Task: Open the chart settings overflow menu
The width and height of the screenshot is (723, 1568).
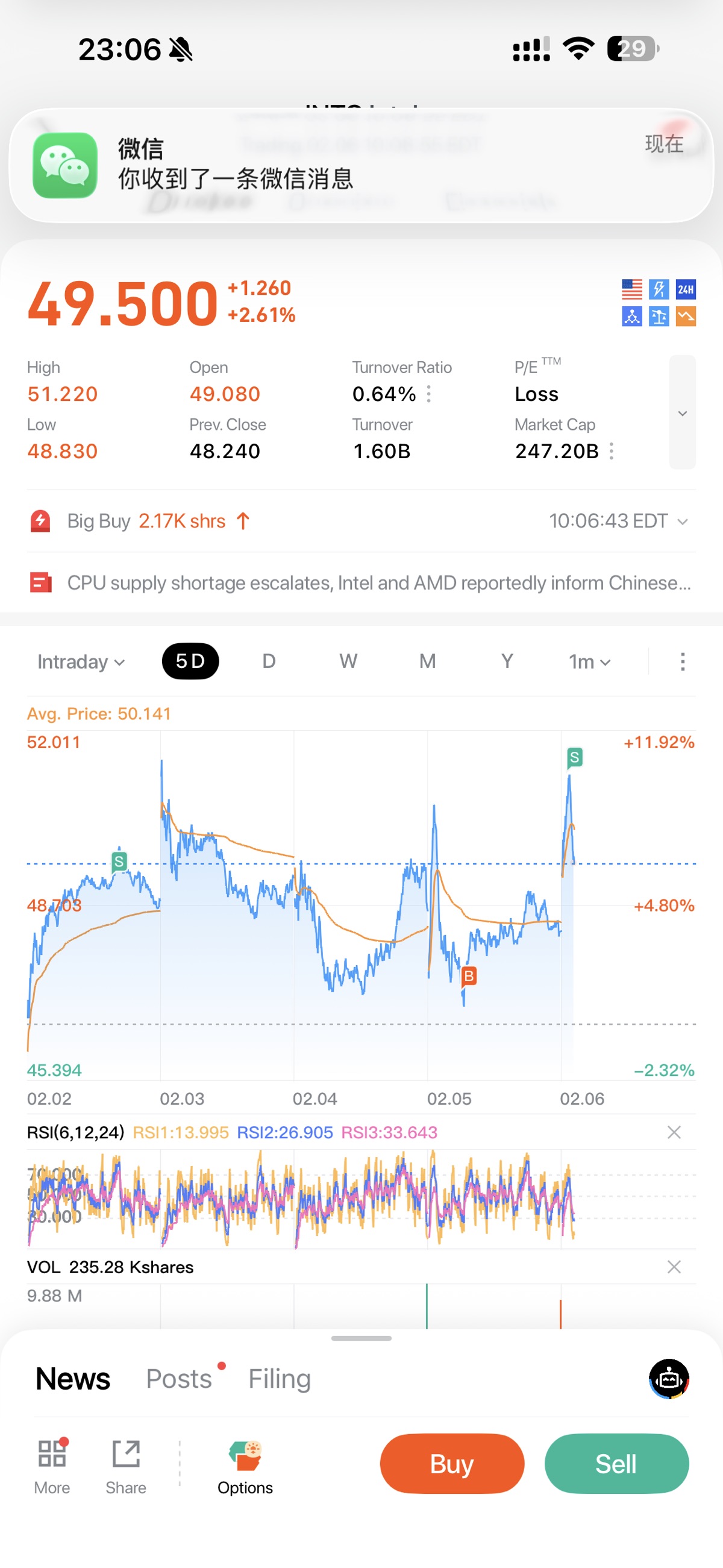Action: point(682,662)
